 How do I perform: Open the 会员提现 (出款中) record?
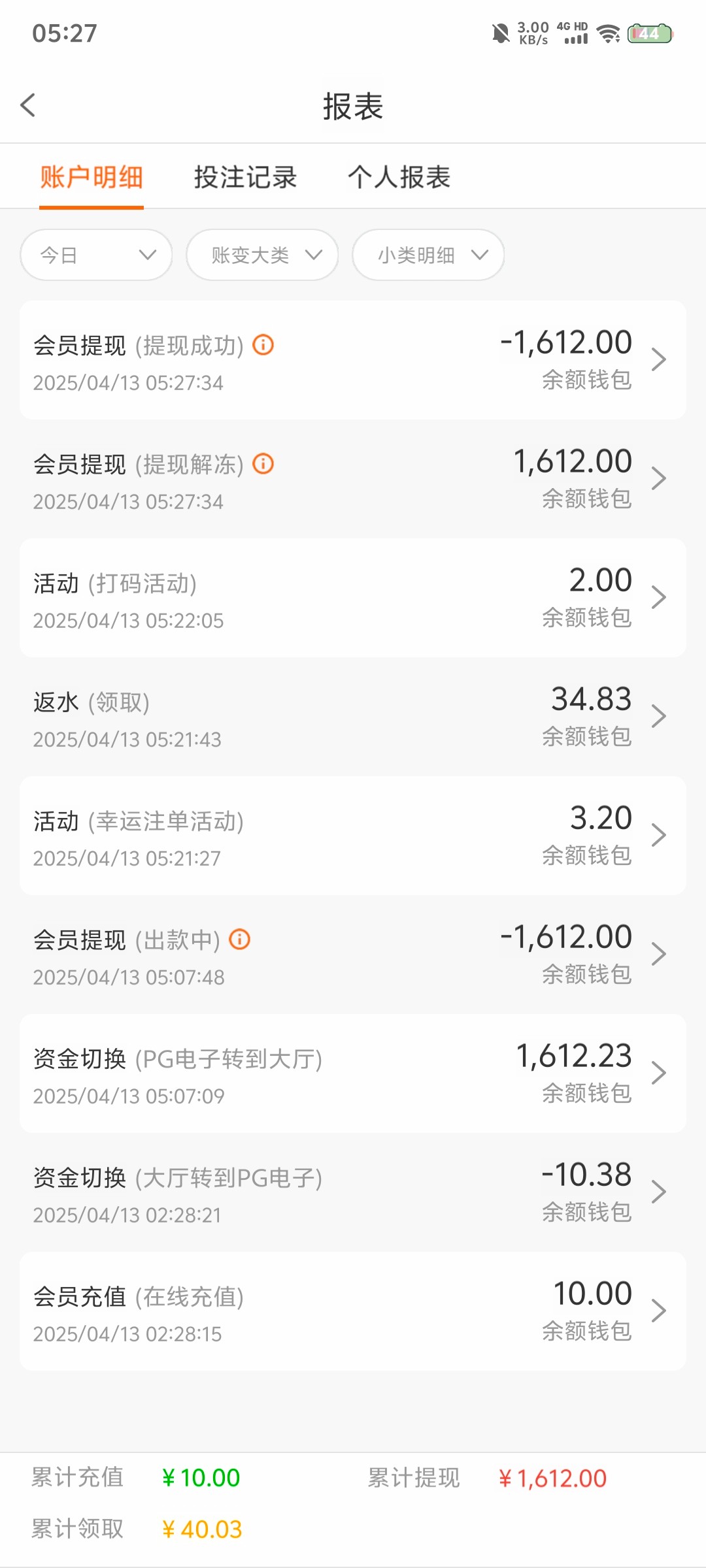coord(353,955)
